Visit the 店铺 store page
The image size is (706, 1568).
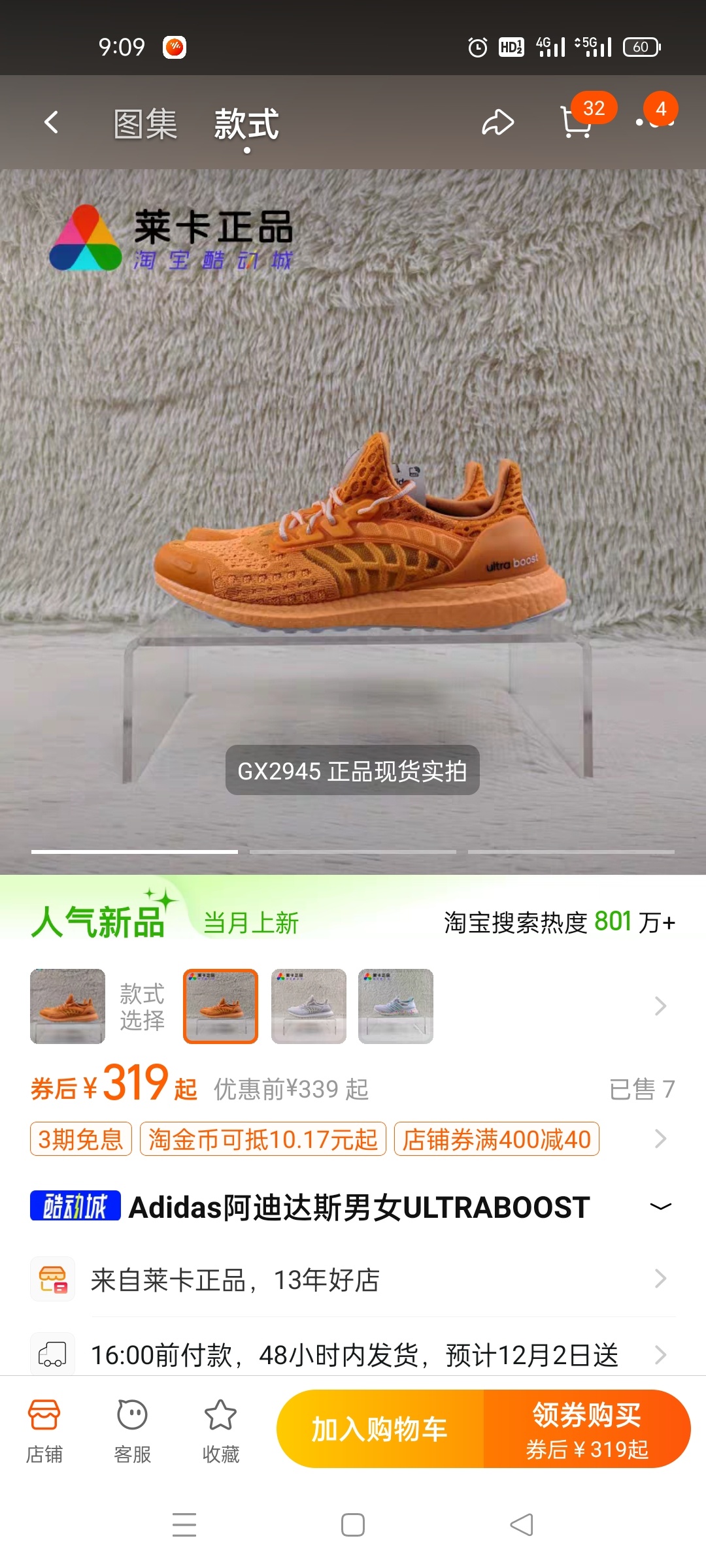(x=44, y=1431)
